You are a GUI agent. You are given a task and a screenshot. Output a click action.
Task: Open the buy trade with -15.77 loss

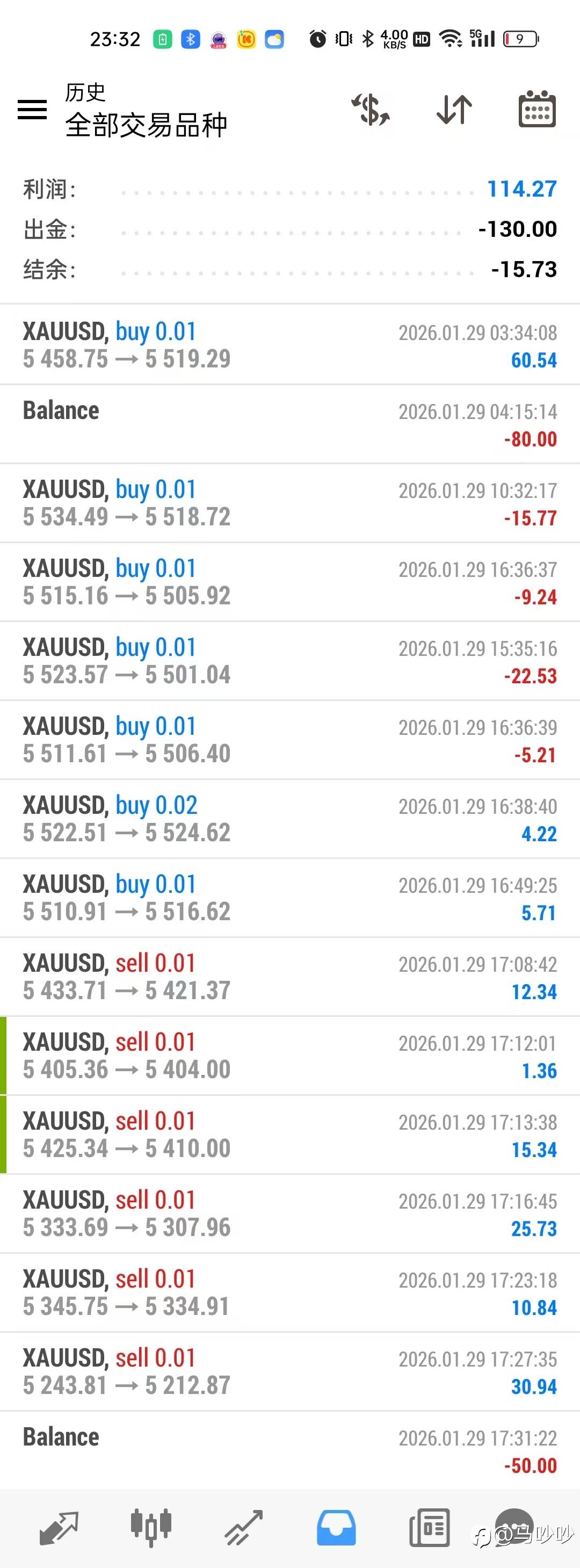pyautogui.click(x=289, y=503)
